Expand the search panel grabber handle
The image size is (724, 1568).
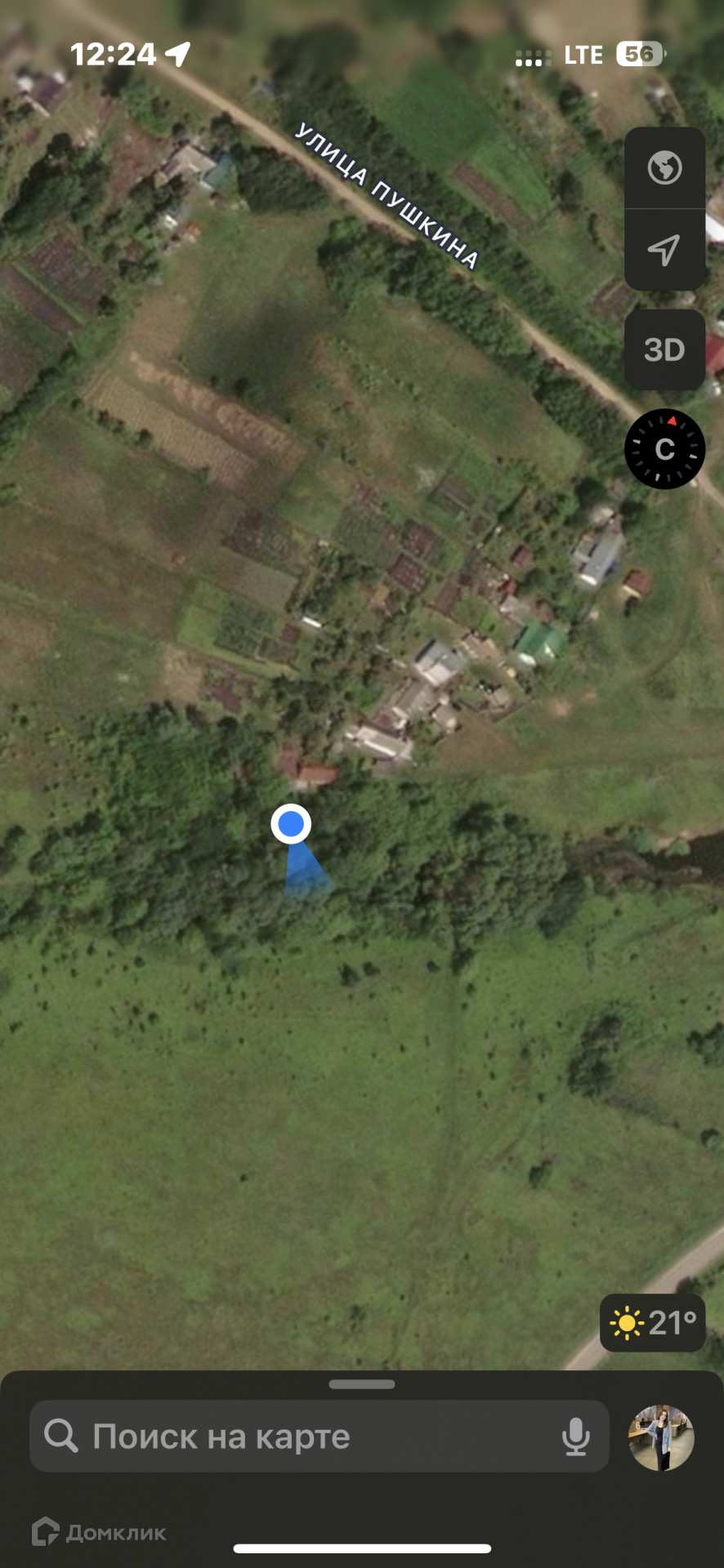[362, 1384]
